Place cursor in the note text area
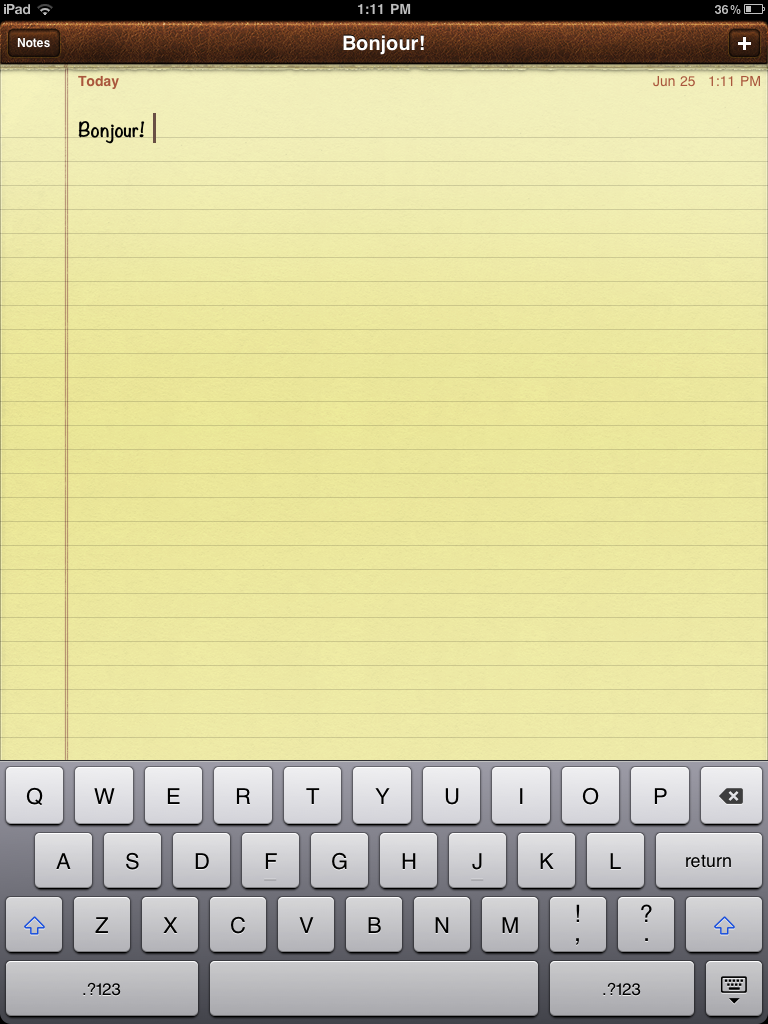The width and height of the screenshot is (768, 1024). point(400,400)
